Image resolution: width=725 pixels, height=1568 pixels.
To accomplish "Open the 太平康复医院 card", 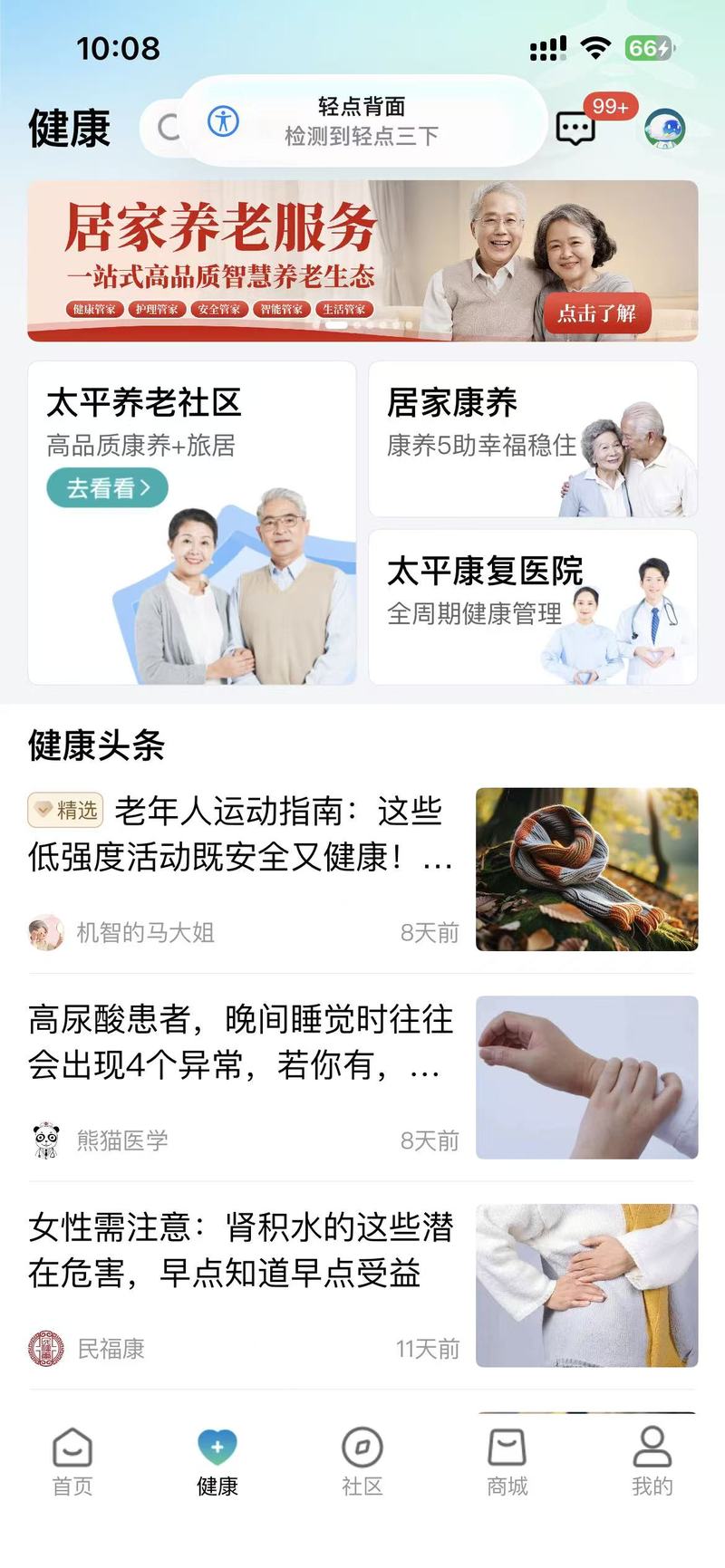I will [x=533, y=607].
